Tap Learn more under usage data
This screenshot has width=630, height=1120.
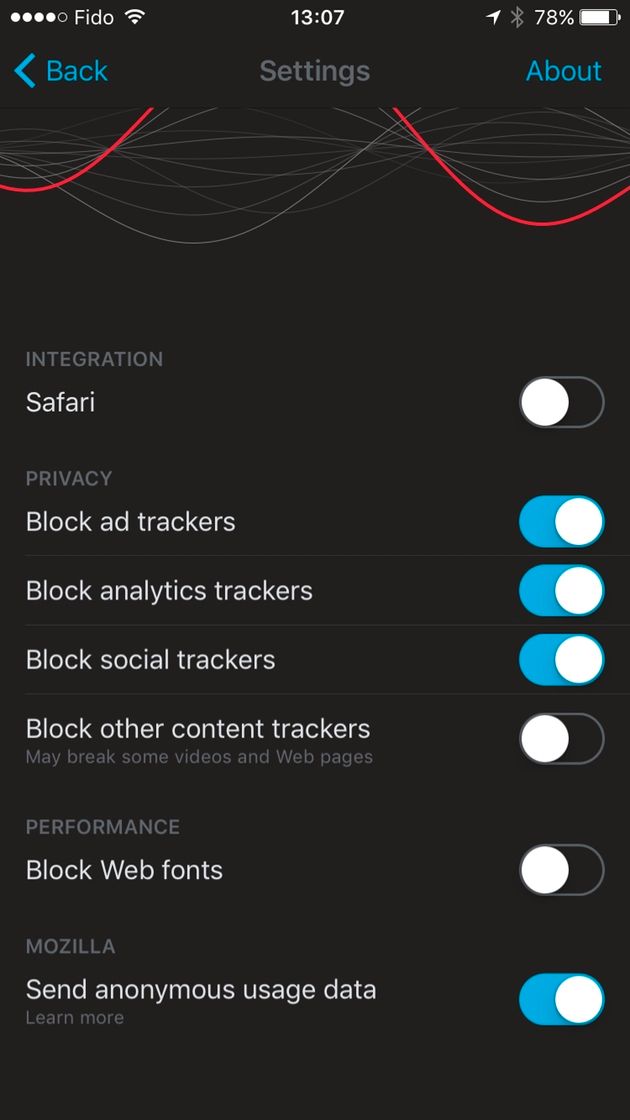pyautogui.click(x=75, y=1018)
